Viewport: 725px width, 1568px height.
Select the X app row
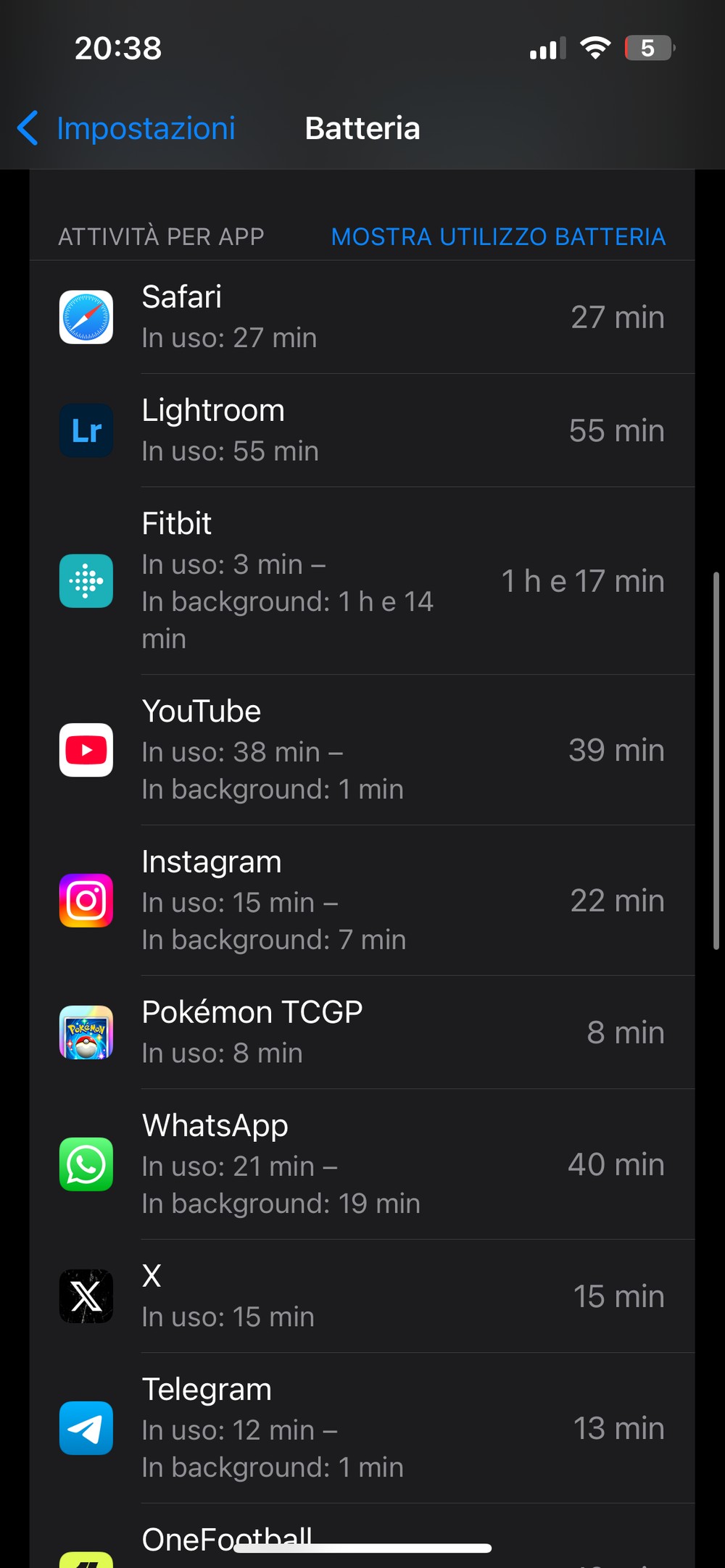362,1296
